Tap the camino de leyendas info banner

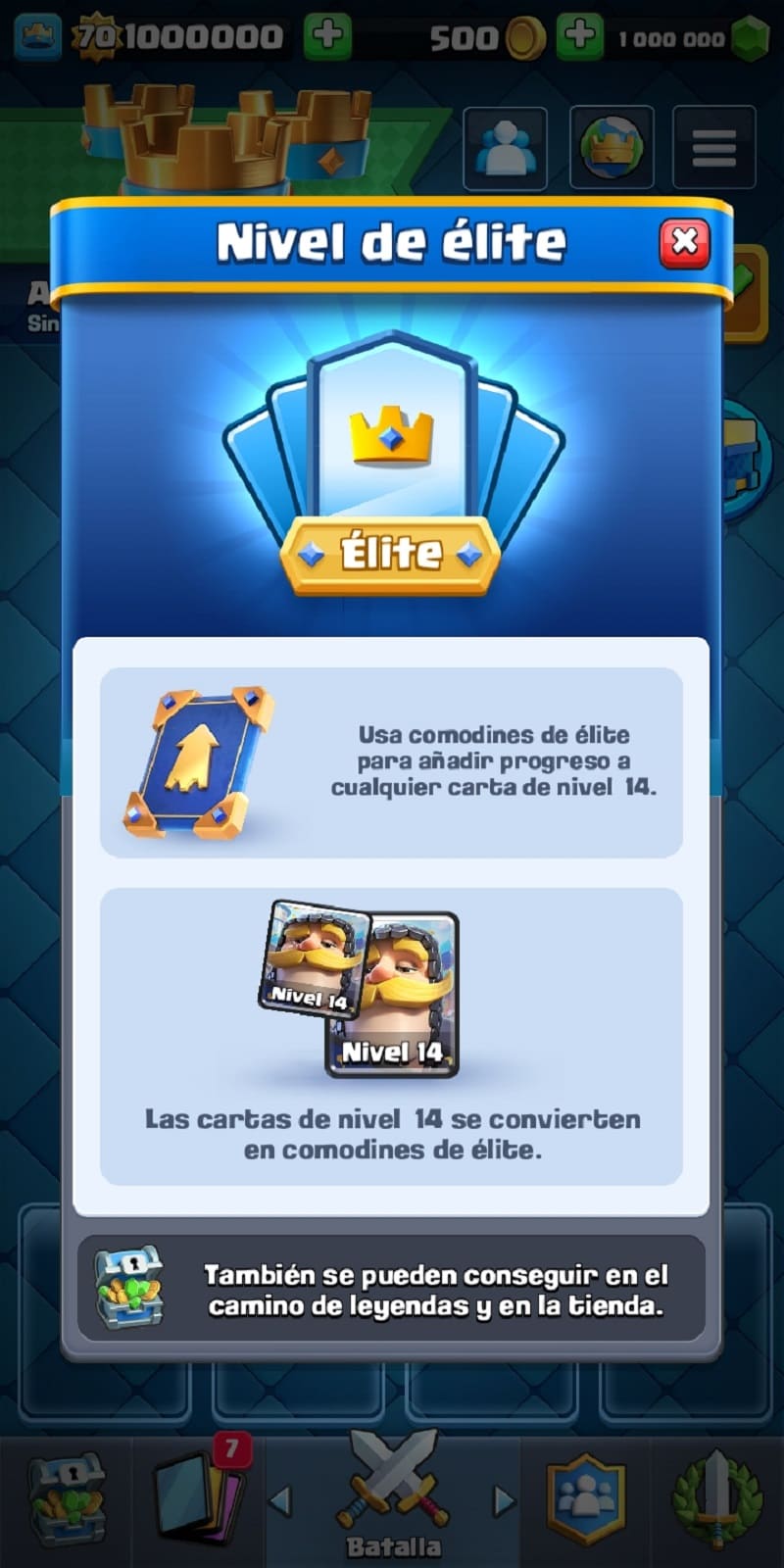coord(392,1287)
